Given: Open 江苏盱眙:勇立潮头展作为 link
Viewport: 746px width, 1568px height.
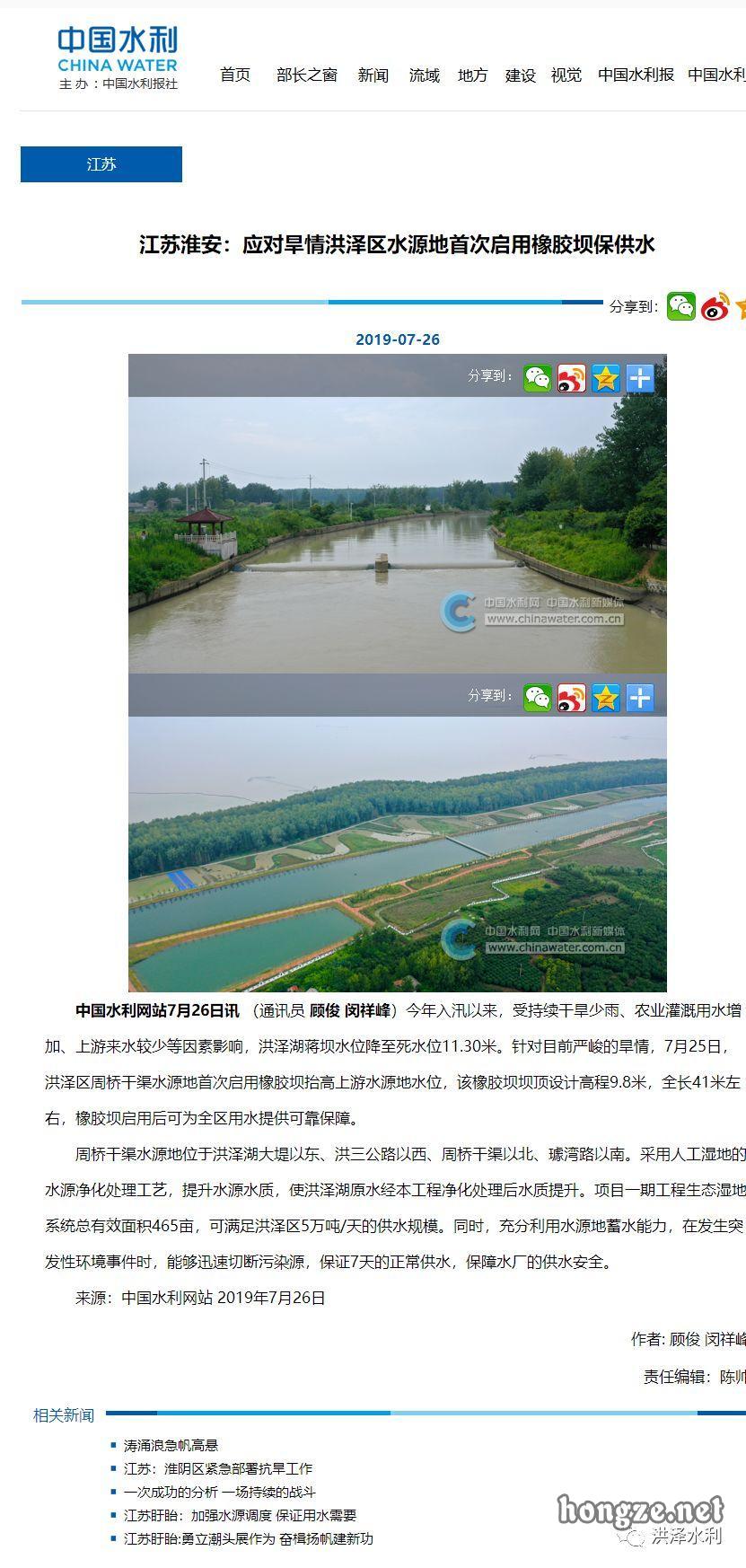Looking at the screenshot, I should click(248, 1538).
